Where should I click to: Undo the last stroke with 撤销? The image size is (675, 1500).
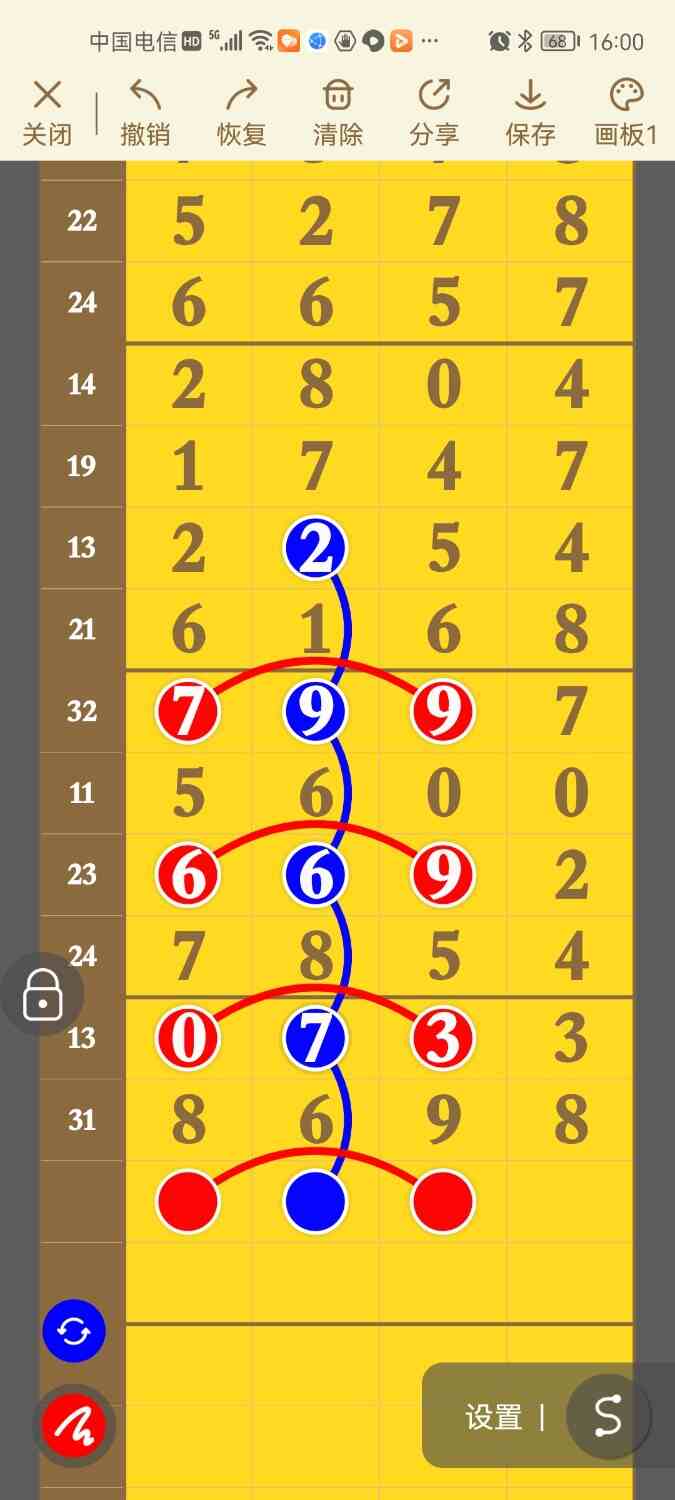coord(145,114)
